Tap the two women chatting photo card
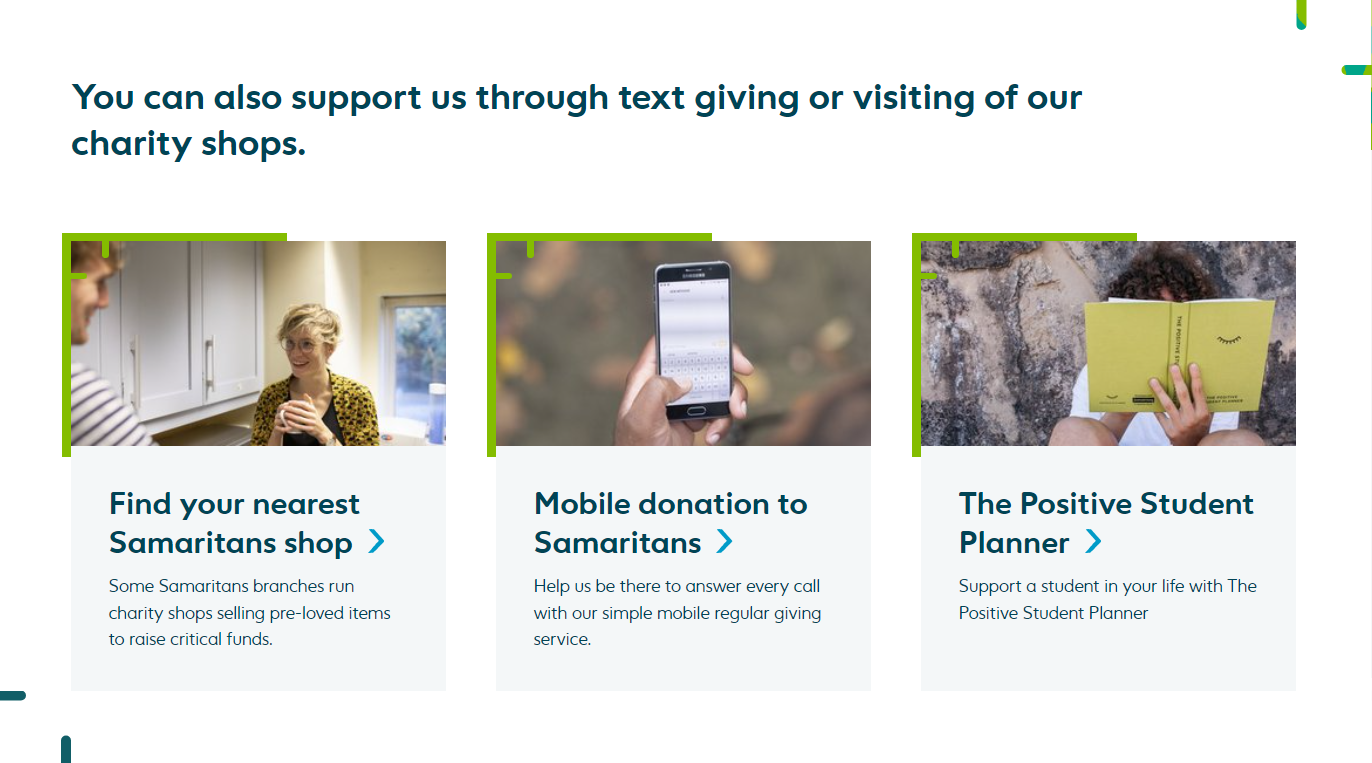This screenshot has height=763, width=1372. tap(258, 343)
